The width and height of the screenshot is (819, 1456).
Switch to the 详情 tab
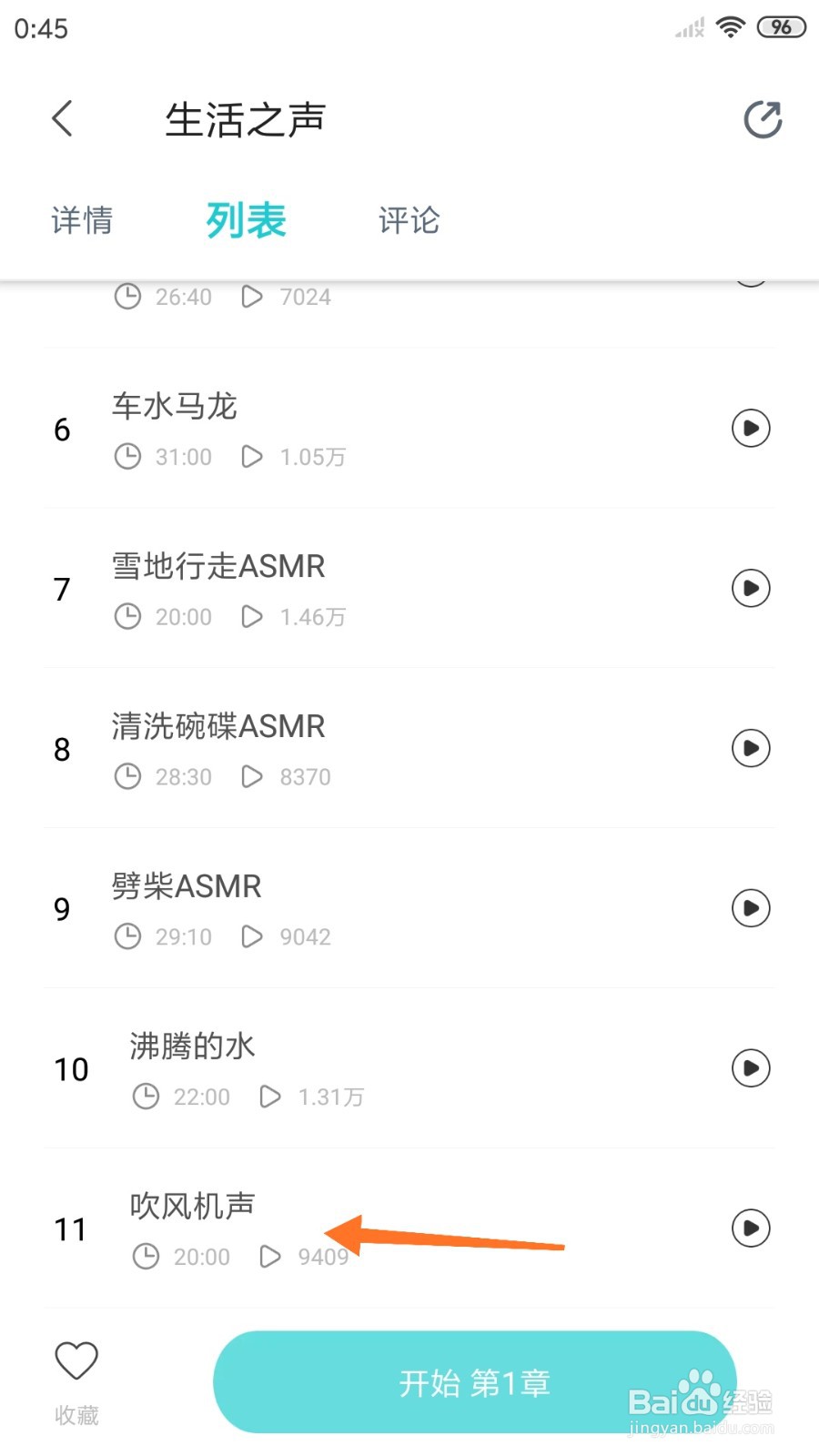pos(82,220)
